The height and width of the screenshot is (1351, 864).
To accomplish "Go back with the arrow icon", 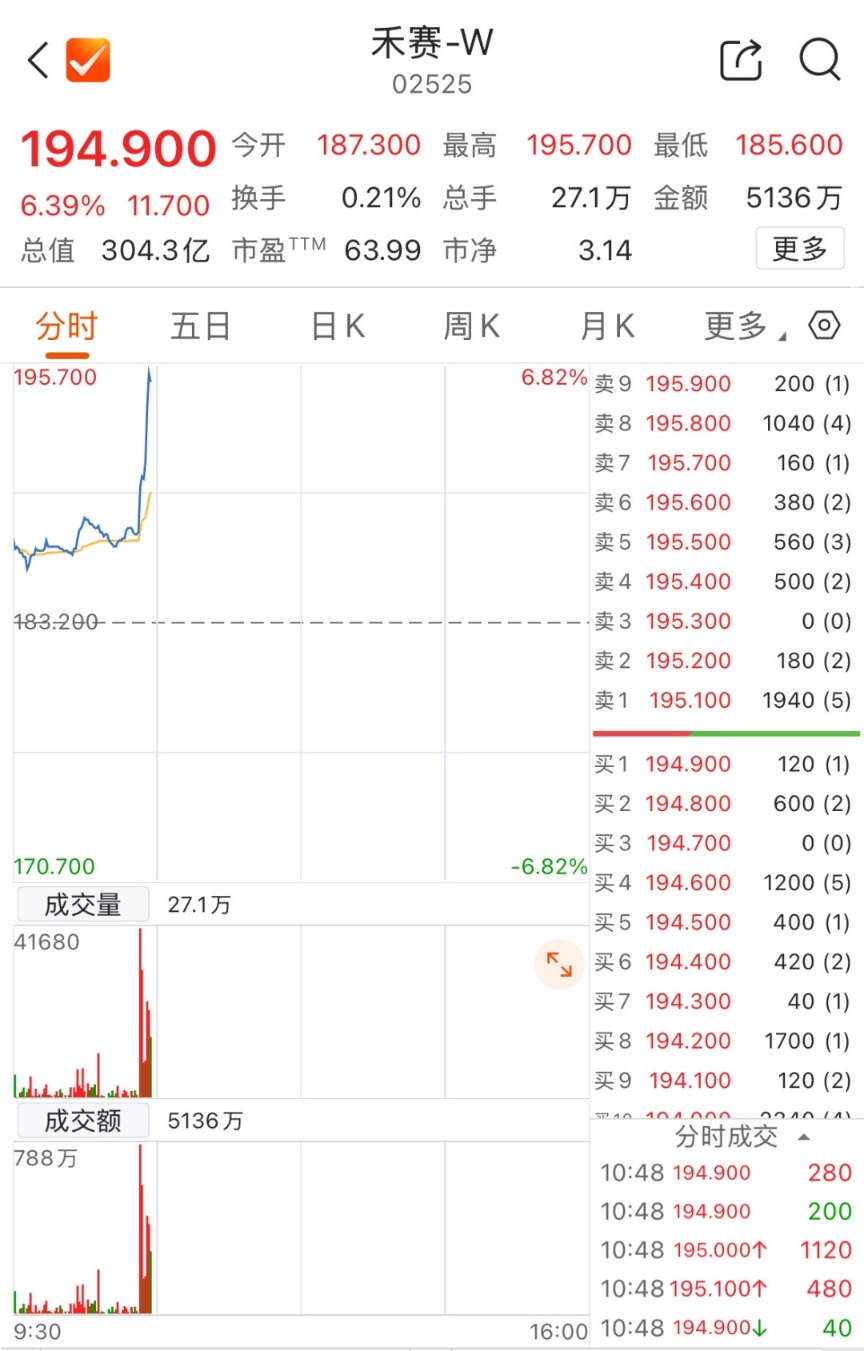I will (38, 61).
